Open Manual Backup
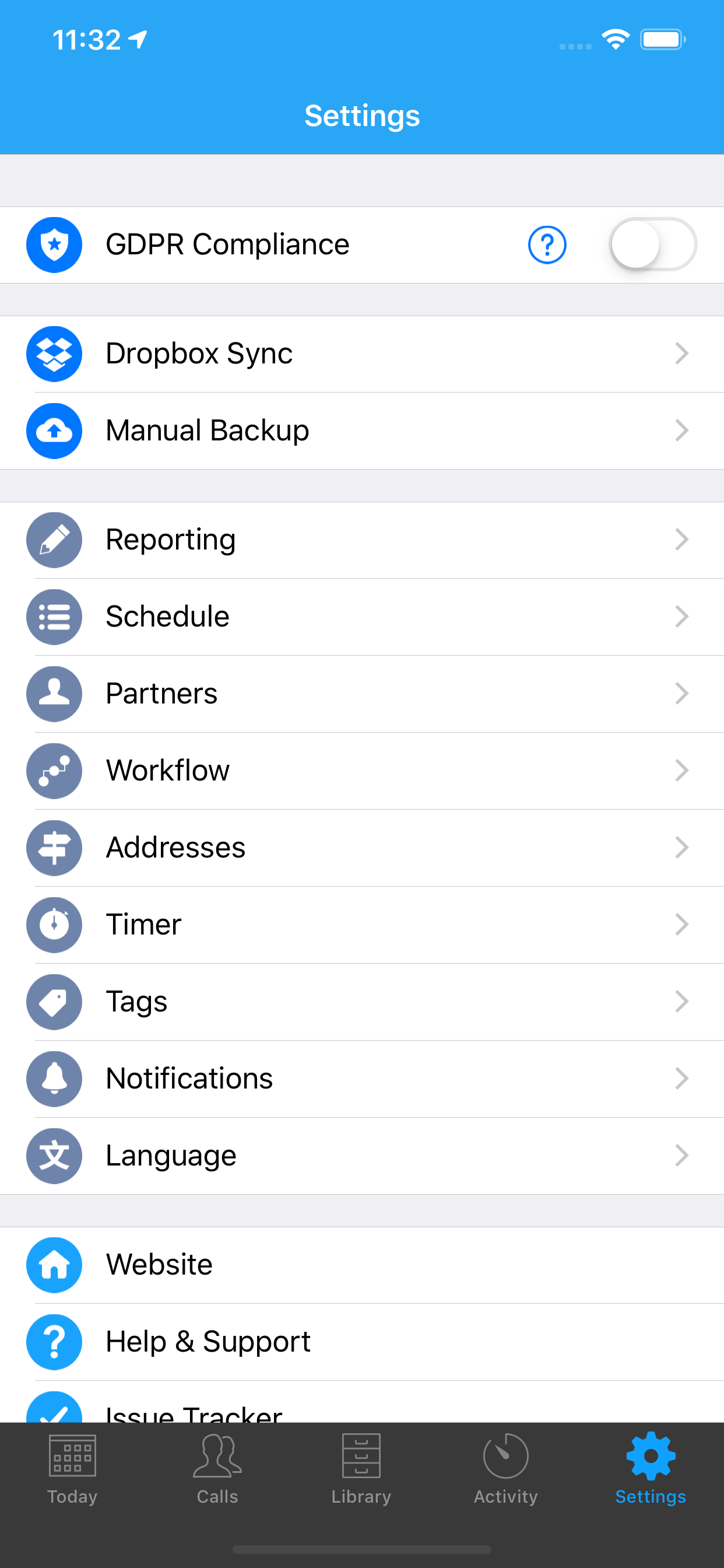The height and width of the screenshot is (1568, 724). 362,430
